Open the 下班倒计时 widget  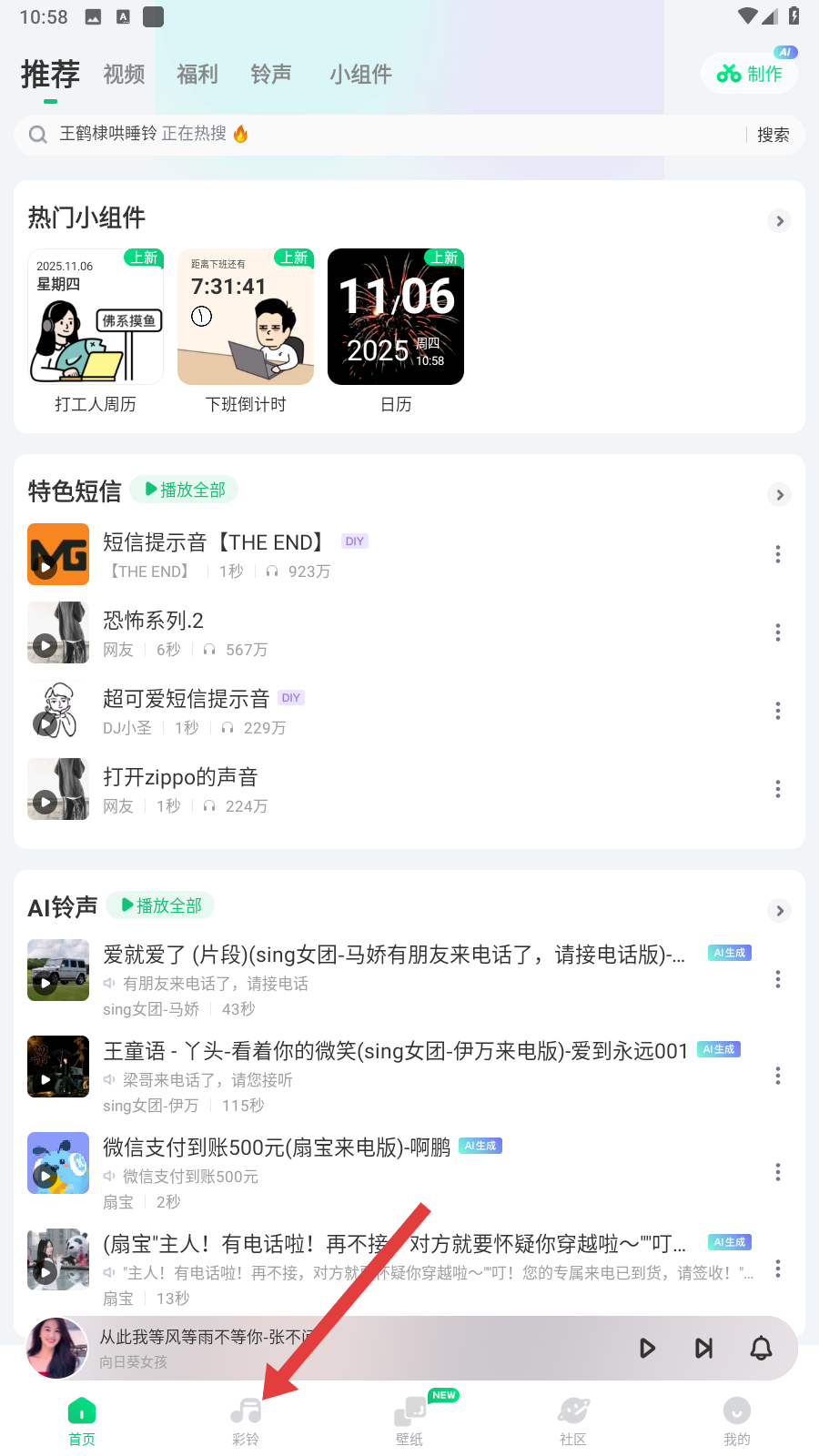click(x=246, y=318)
